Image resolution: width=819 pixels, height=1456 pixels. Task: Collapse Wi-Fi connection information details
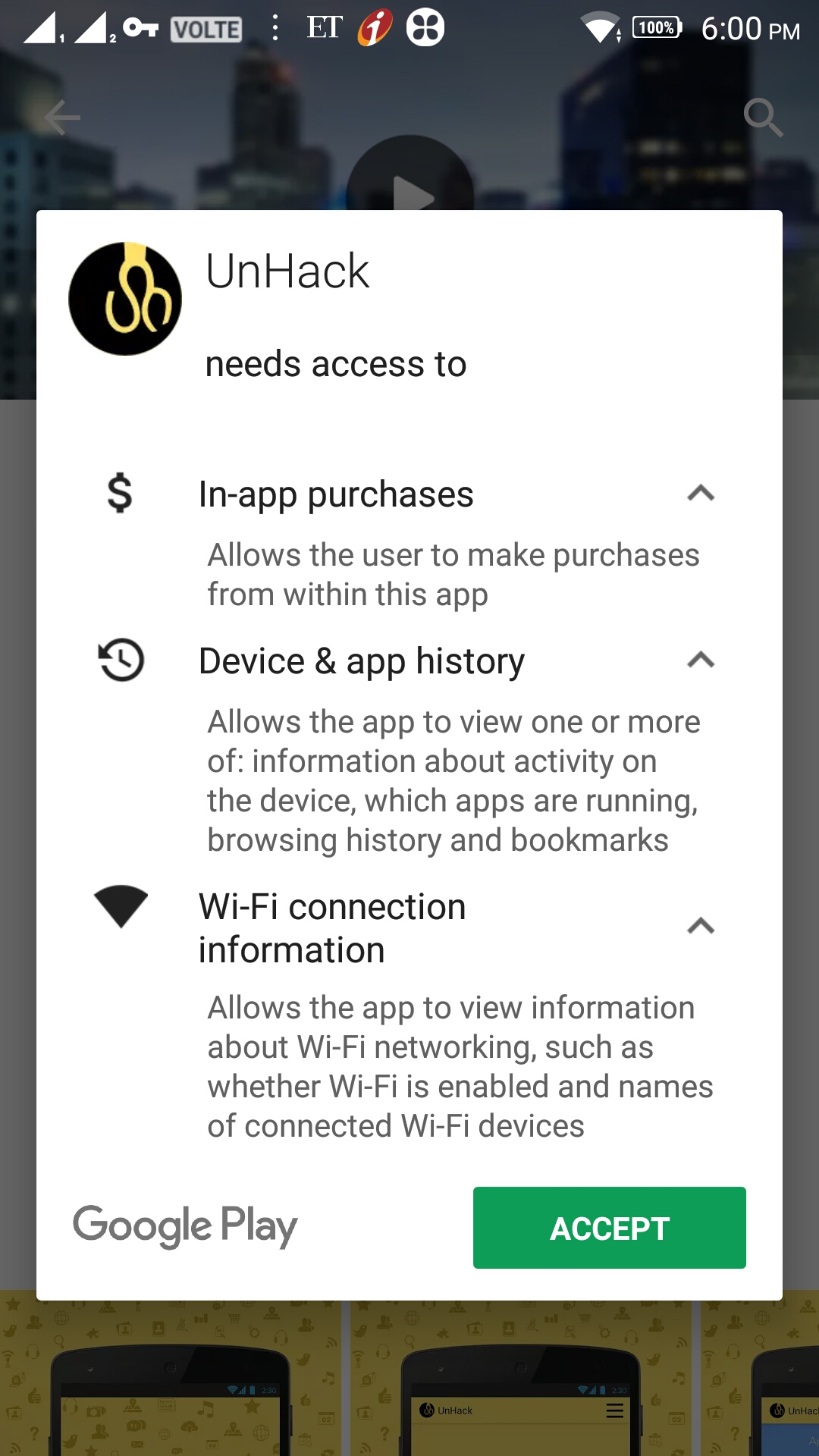[701, 926]
